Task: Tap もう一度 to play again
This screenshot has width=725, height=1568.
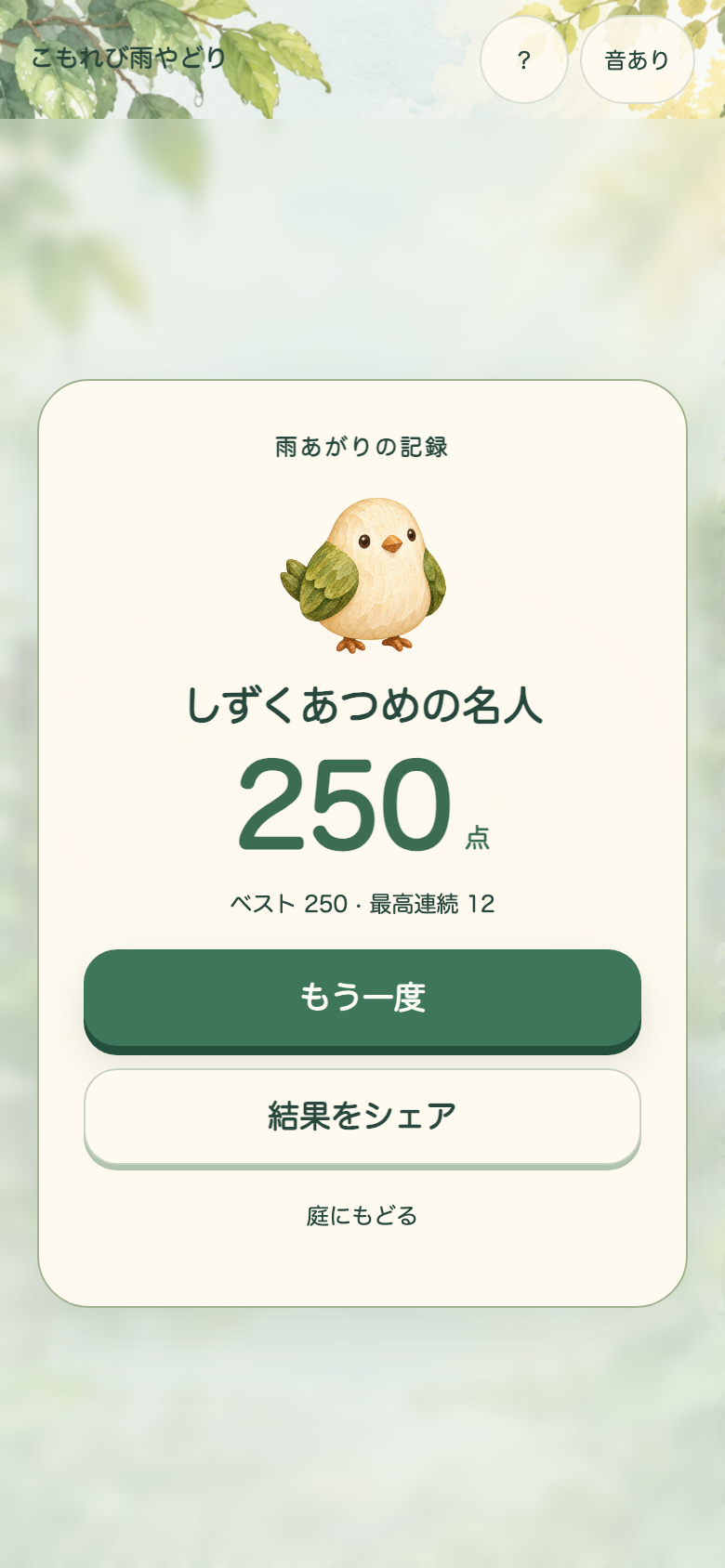Action: pos(362,999)
